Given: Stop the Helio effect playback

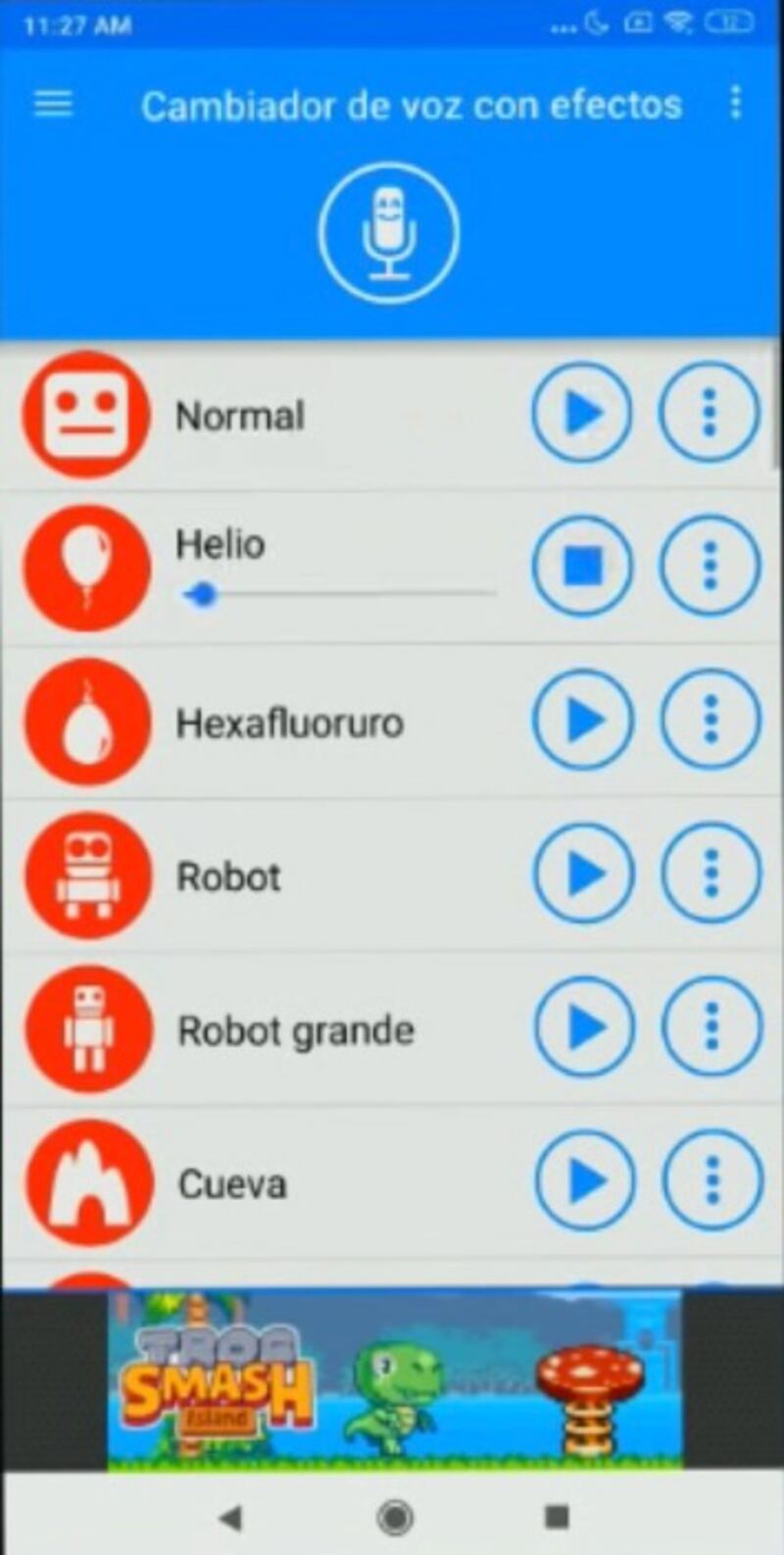Looking at the screenshot, I should (x=582, y=566).
